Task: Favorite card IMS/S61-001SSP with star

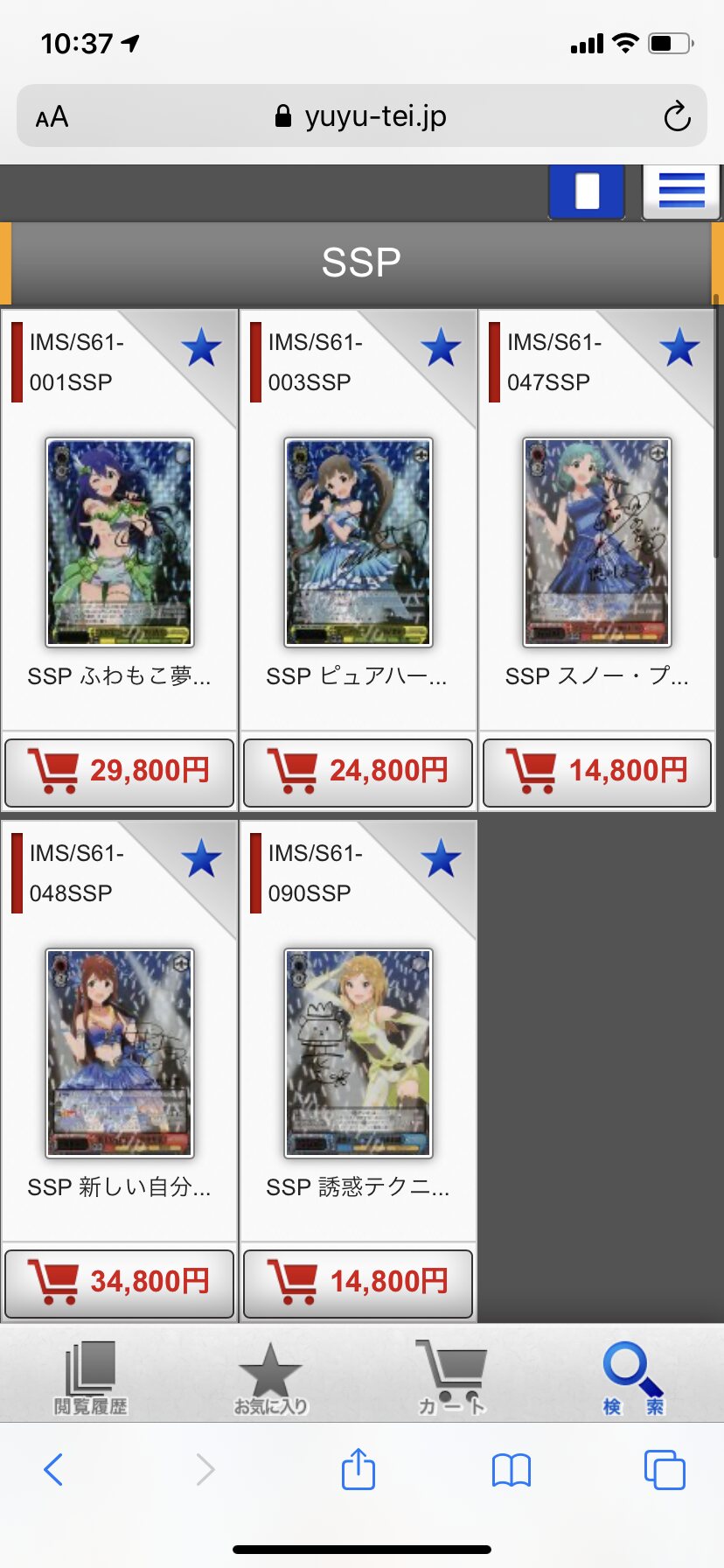Action: 202,348
